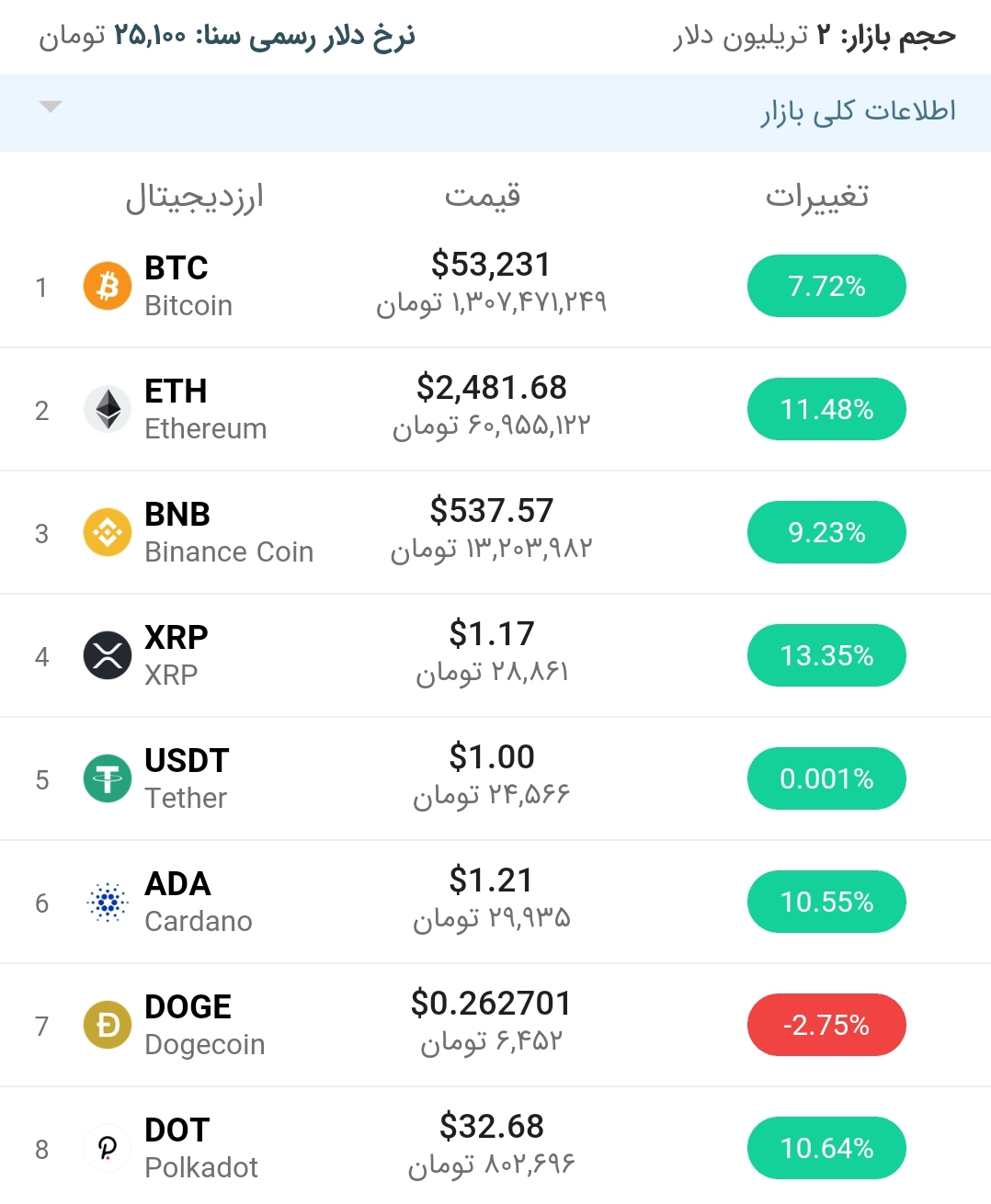This screenshot has height=1204, width=991.
Task: Click the XRP logo icon
Action: tap(107, 655)
